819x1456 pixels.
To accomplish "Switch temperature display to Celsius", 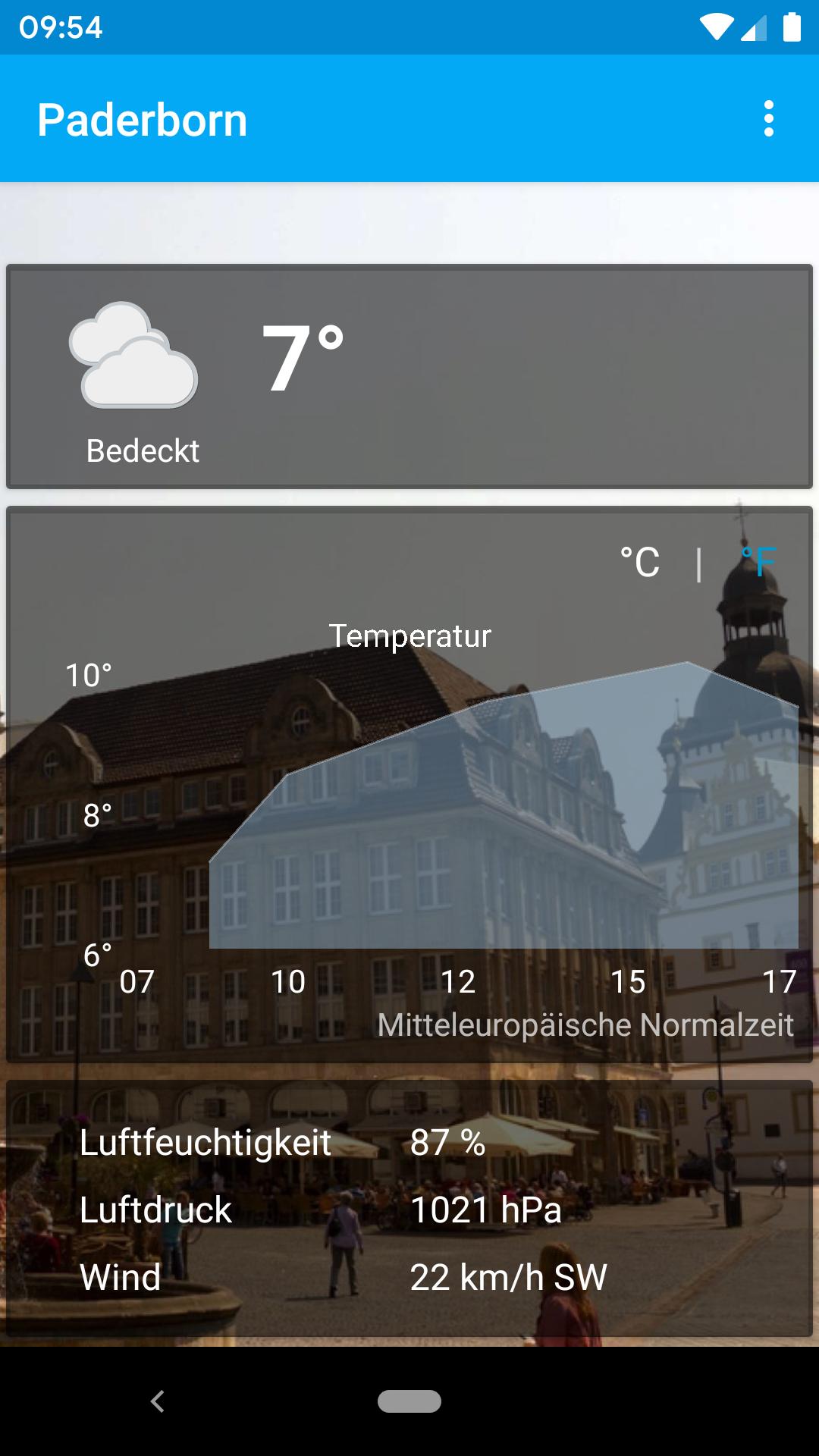I will click(x=638, y=563).
